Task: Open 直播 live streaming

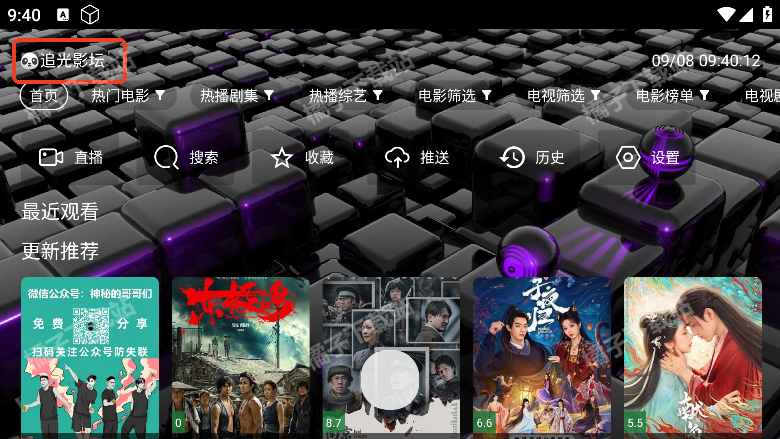Action: (x=72, y=157)
